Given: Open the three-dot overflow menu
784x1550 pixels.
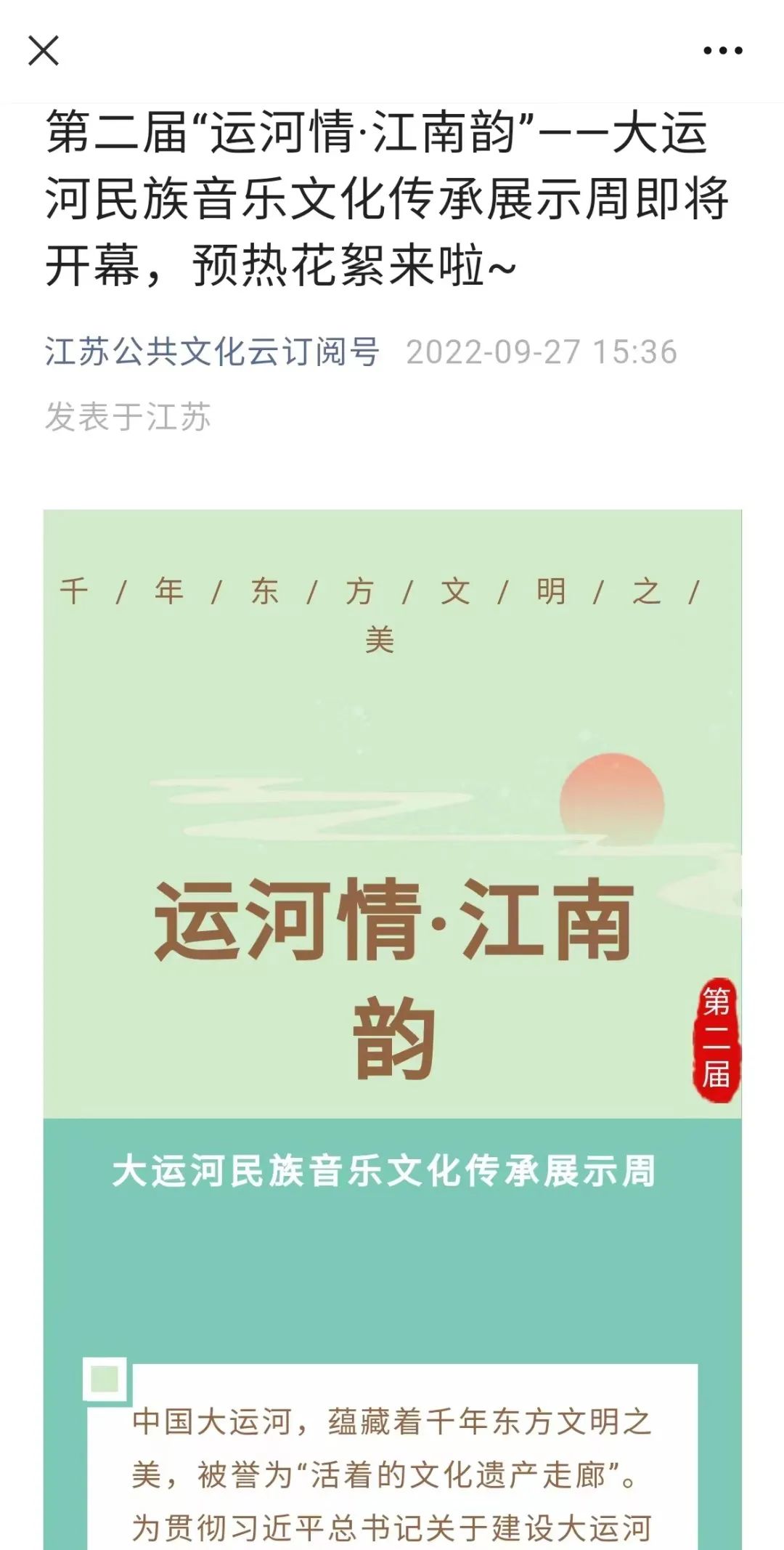Looking at the screenshot, I should [x=722, y=51].
